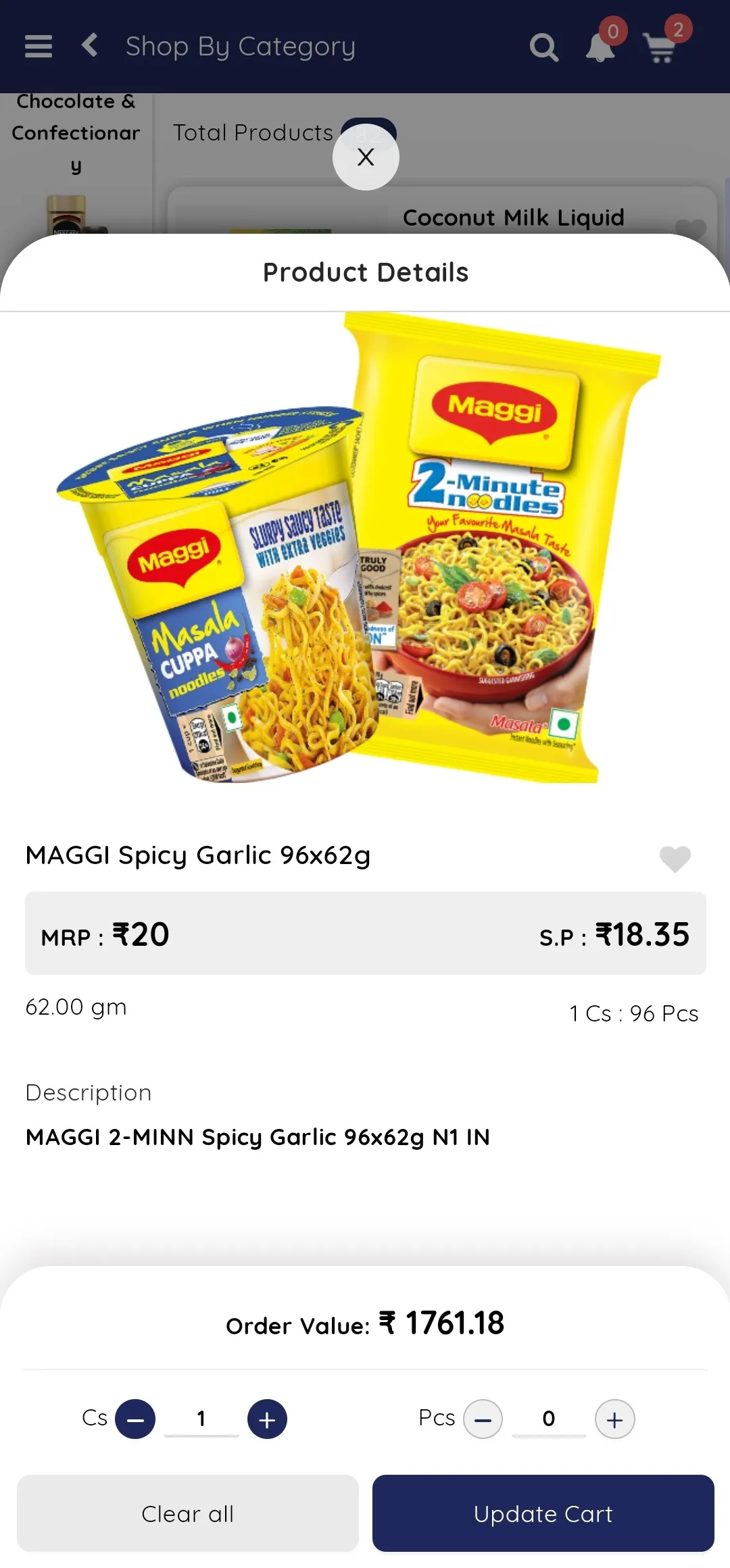View the shopping cart

click(660, 47)
